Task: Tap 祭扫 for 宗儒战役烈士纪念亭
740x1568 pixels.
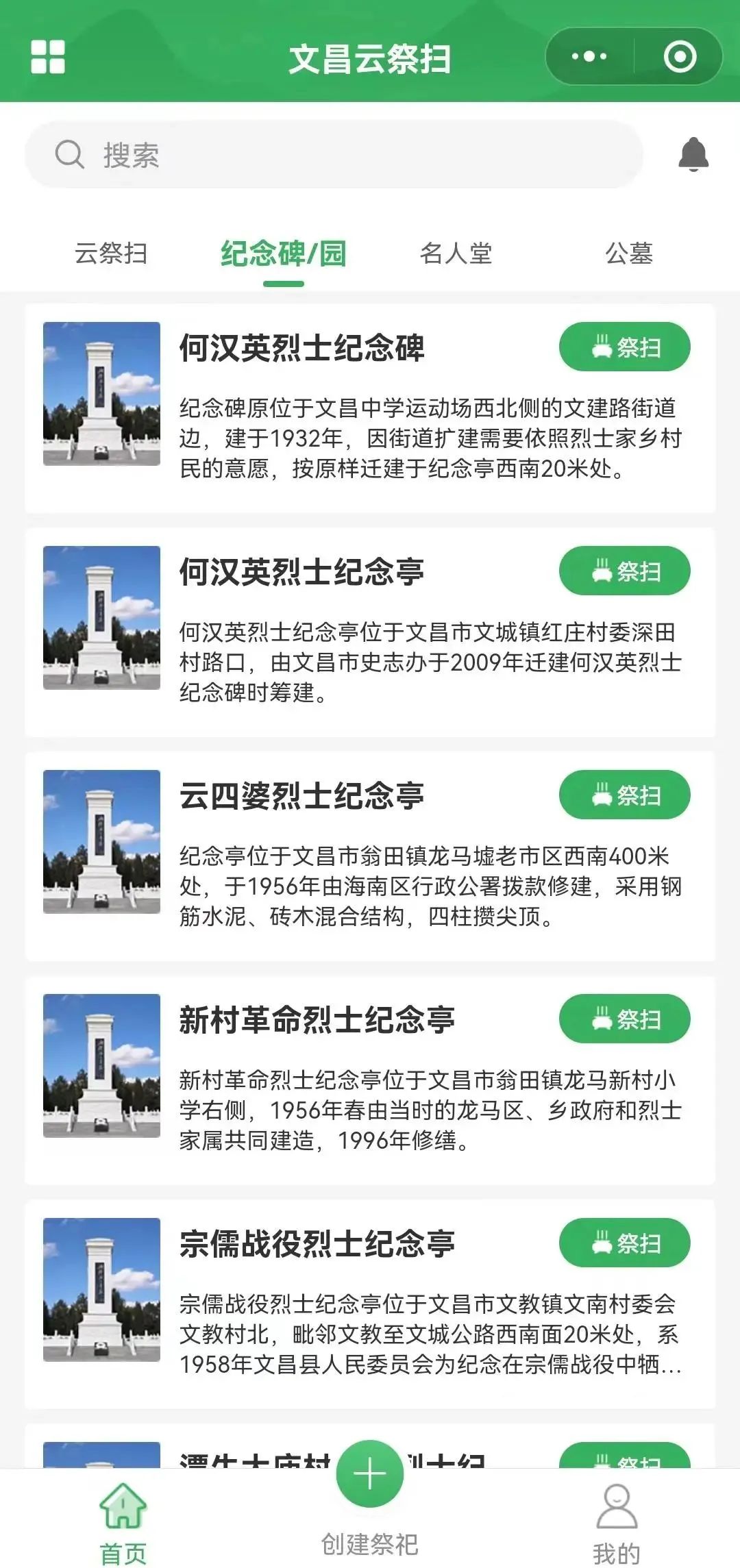Action: 625,1243
